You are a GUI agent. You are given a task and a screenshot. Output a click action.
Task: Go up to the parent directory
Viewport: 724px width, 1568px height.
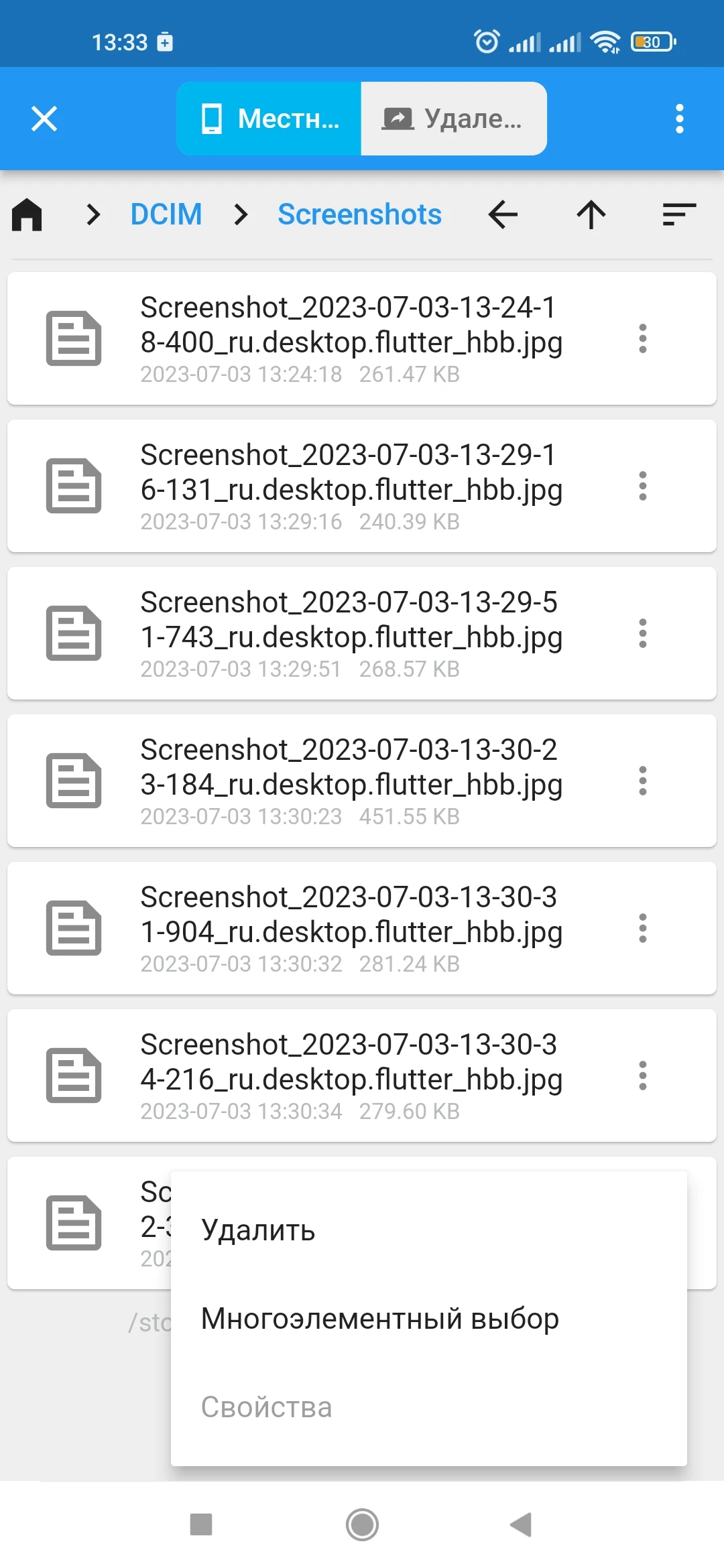pyautogui.click(x=591, y=215)
